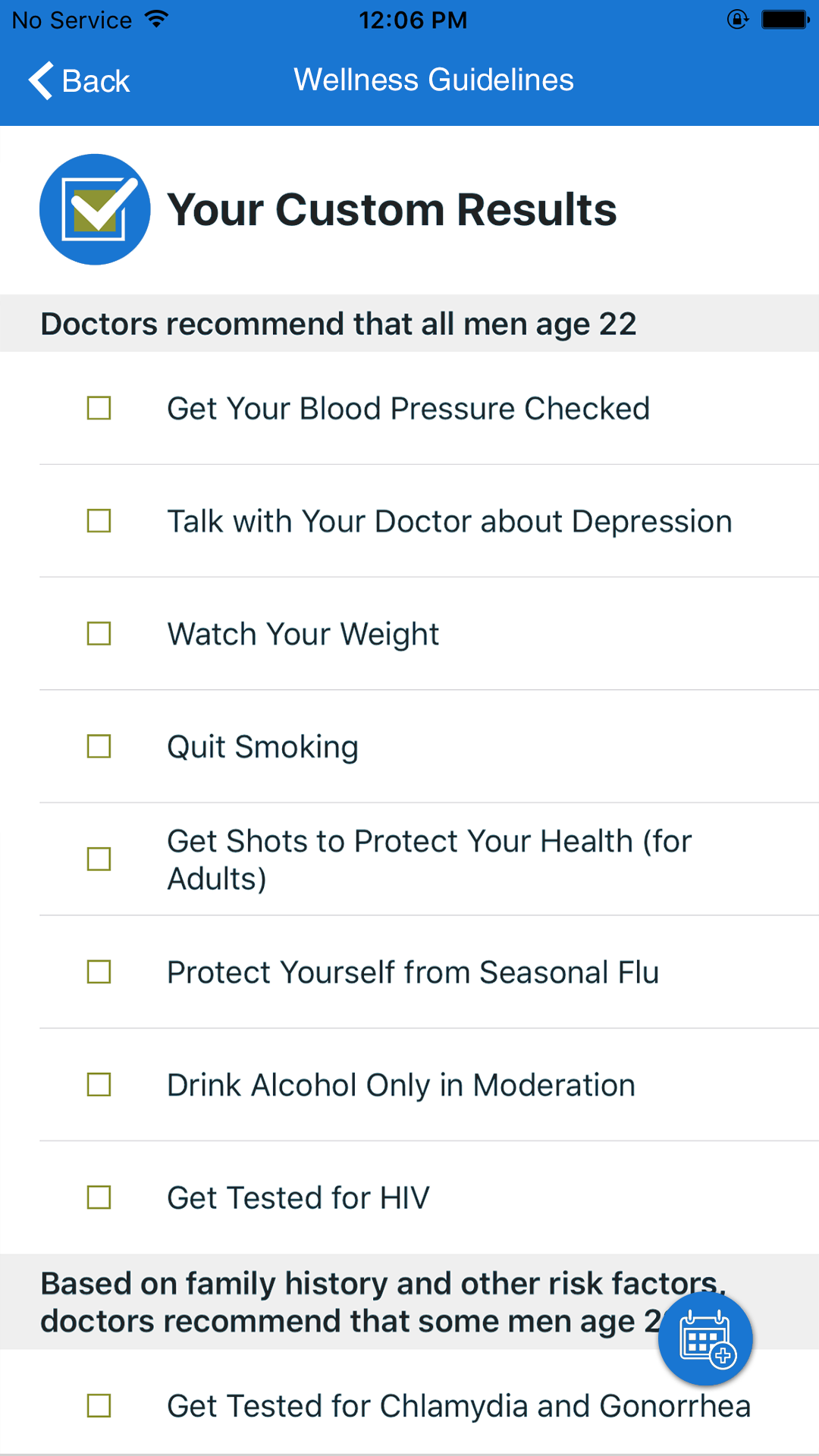The image size is (819, 1456).
Task: Tick the Get Tested for HIV checkbox
Action: coord(99,1197)
